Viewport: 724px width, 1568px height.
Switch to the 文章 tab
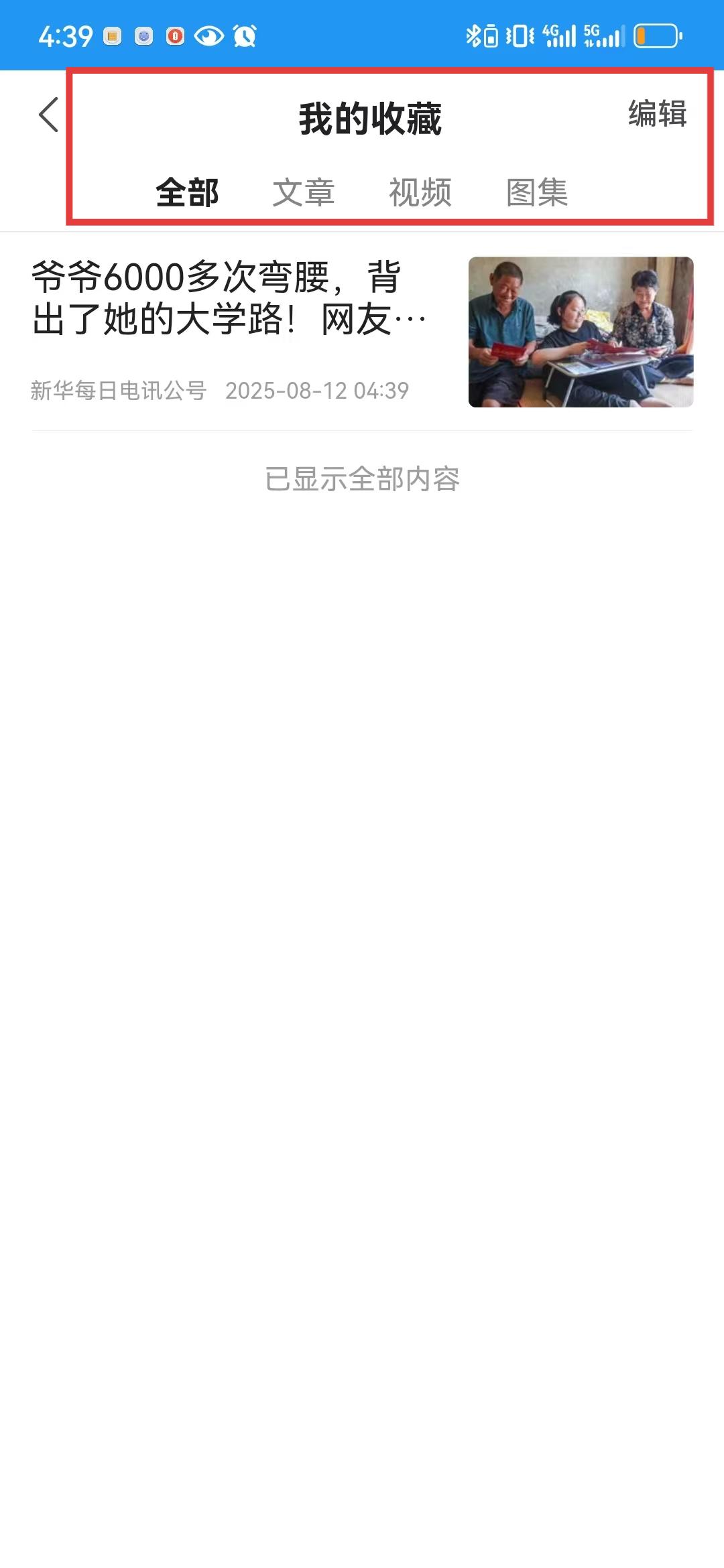point(304,193)
